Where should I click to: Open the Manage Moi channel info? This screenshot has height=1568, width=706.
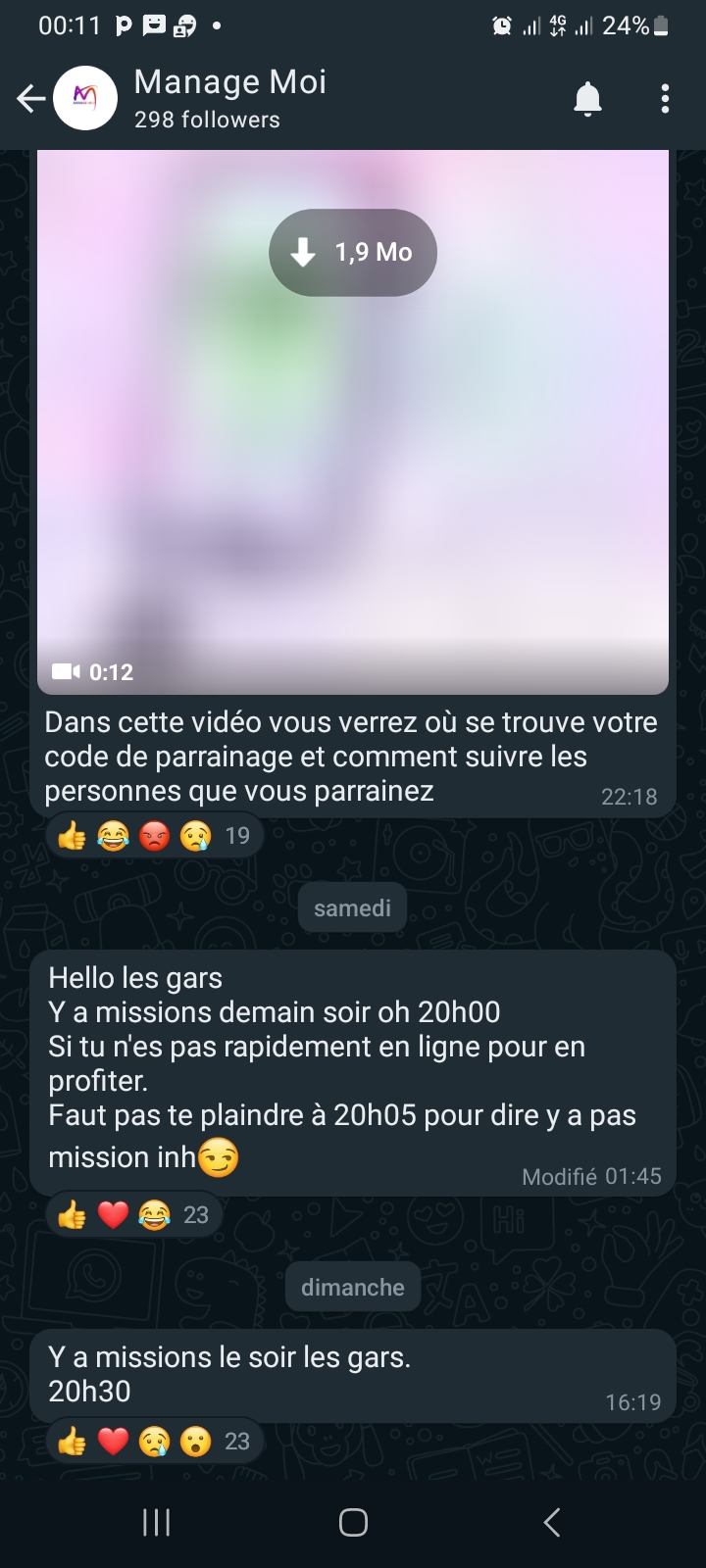230,98
